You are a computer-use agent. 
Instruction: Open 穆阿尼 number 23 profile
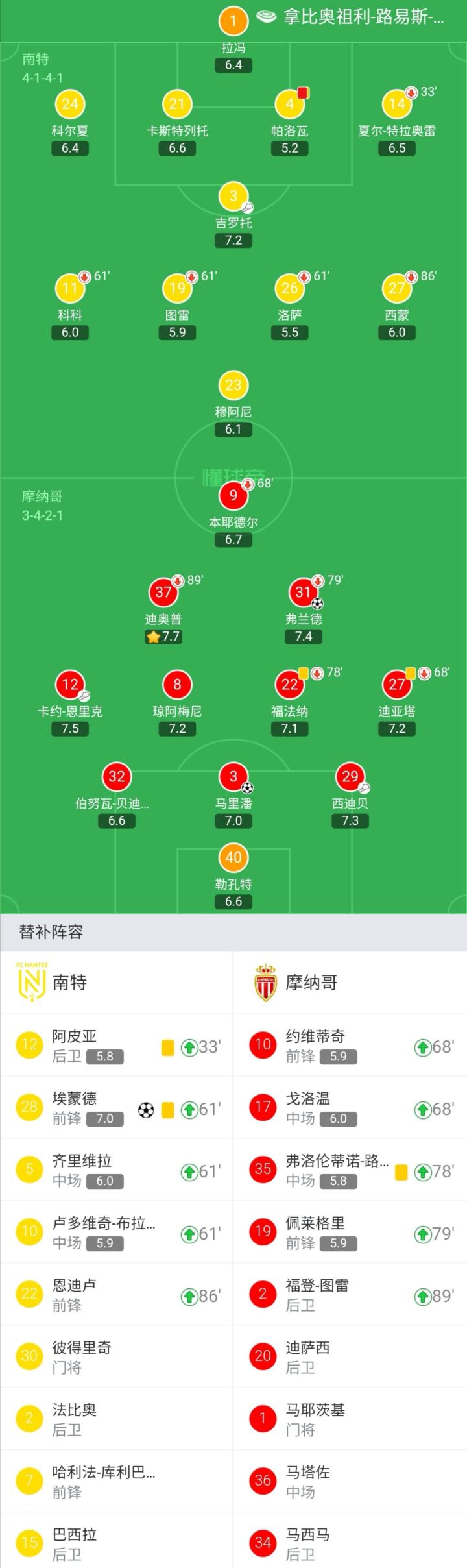(233, 386)
